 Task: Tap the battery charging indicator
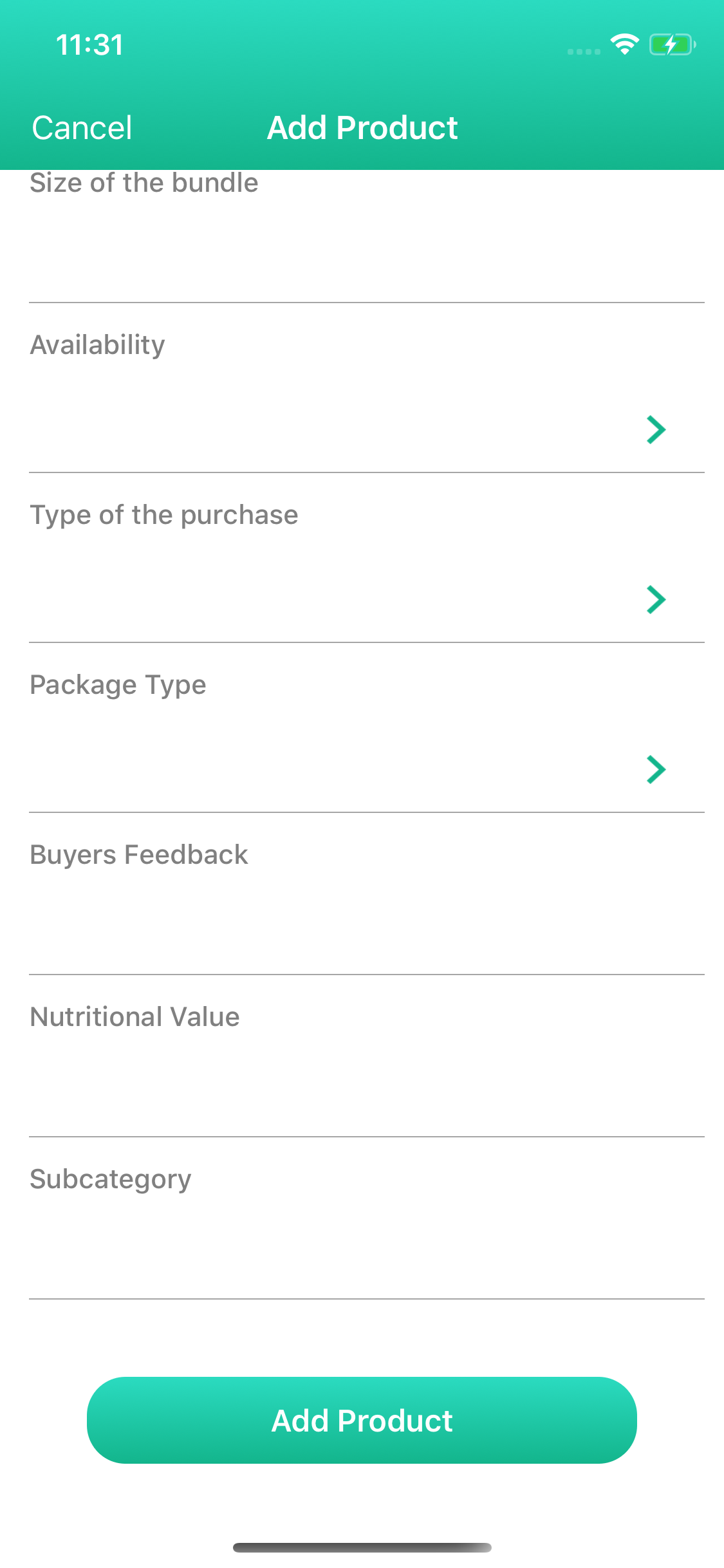[672, 44]
